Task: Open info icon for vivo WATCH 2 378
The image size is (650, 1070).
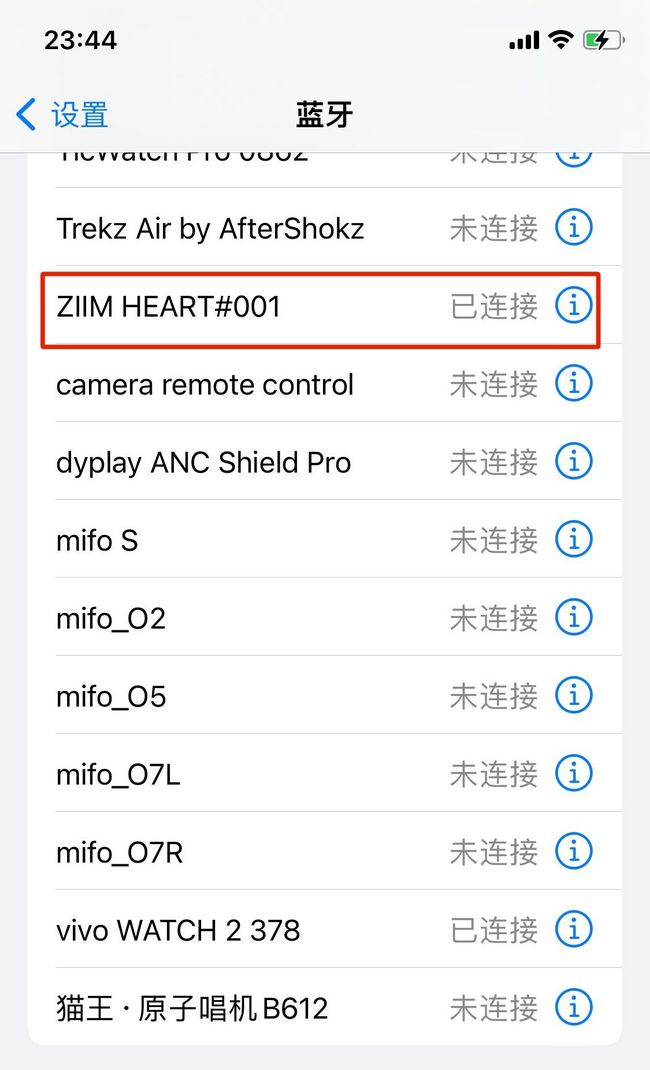Action: click(574, 929)
